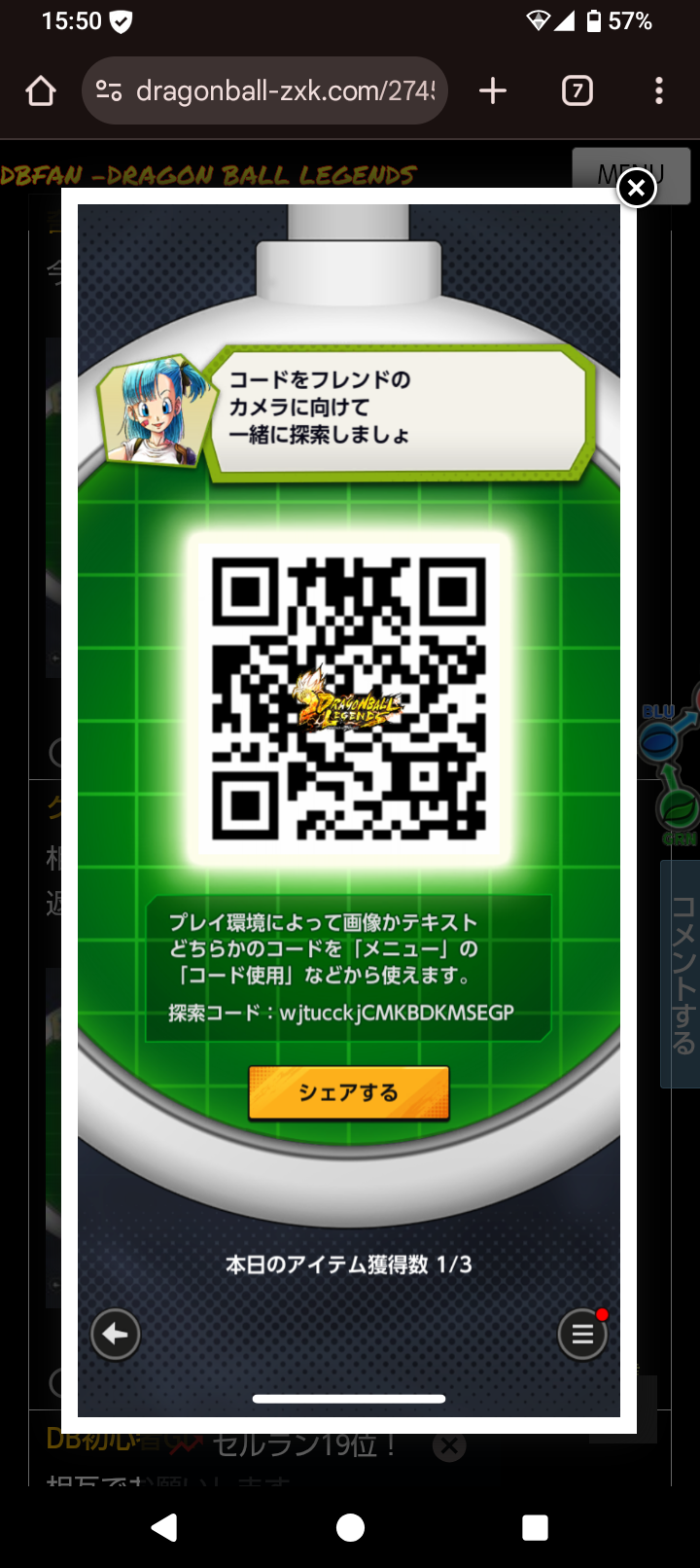Open a new browser tab
This screenshot has width=700, height=1568.
pyautogui.click(x=493, y=91)
